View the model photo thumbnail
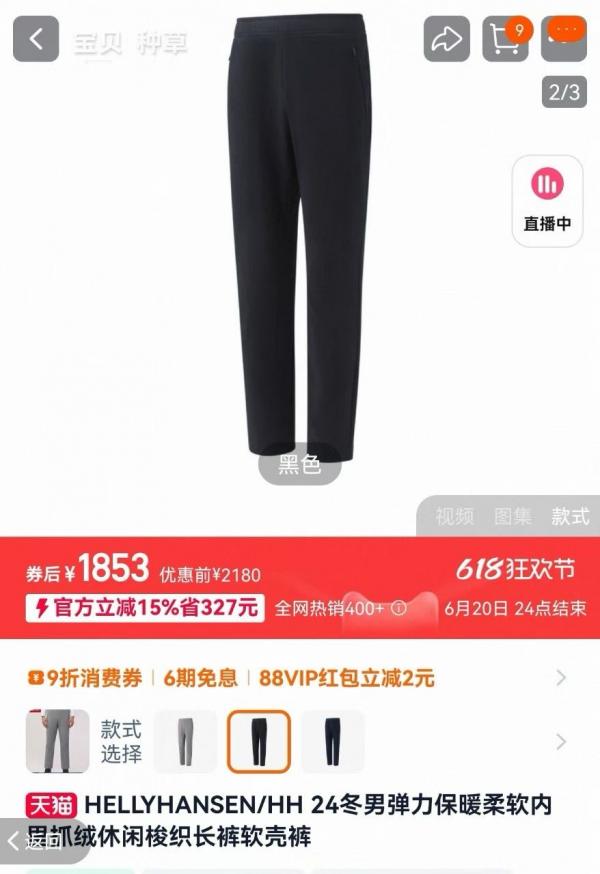The image size is (600, 874). tap(57, 741)
